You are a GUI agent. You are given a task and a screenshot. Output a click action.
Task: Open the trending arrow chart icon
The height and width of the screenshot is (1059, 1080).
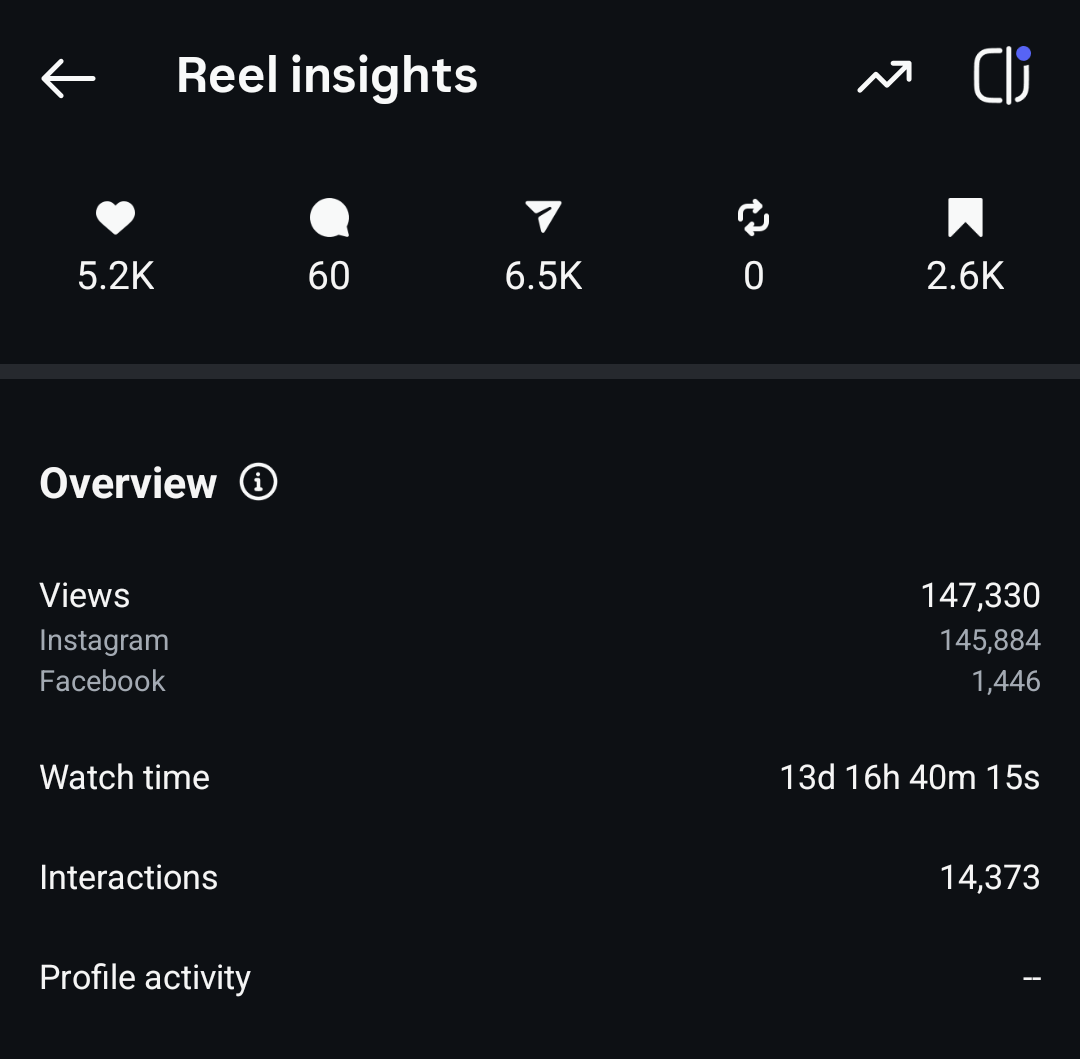[885, 78]
